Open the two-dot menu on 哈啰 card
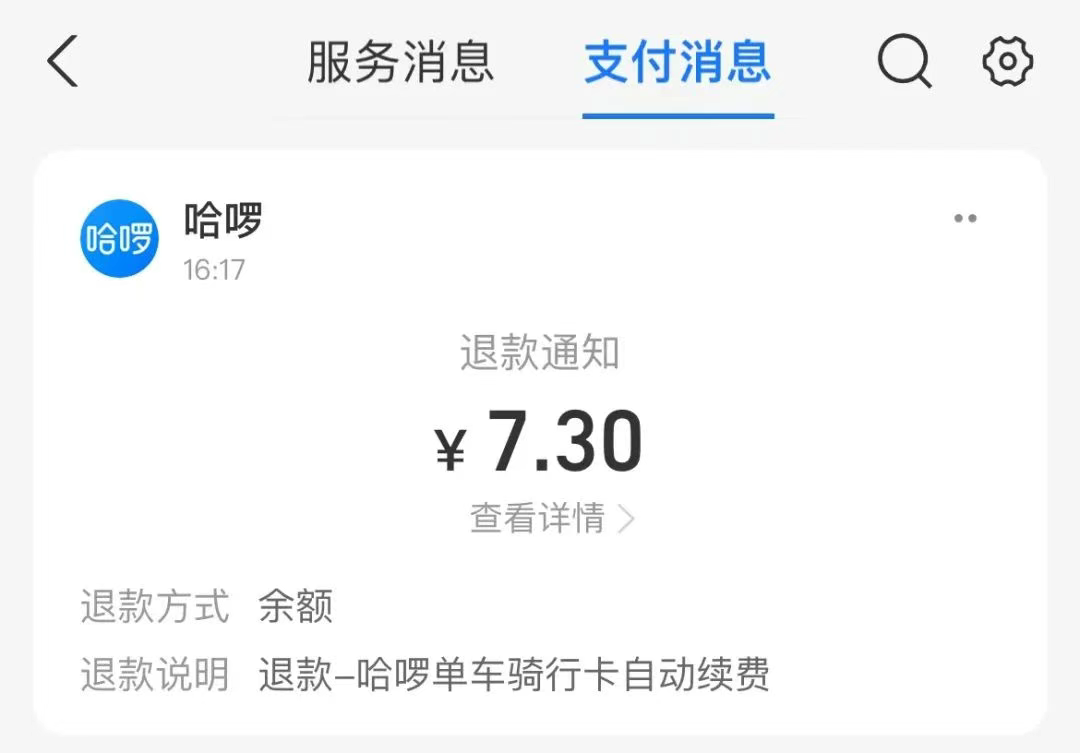This screenshot has height=753, width=1080. point(965,219)
